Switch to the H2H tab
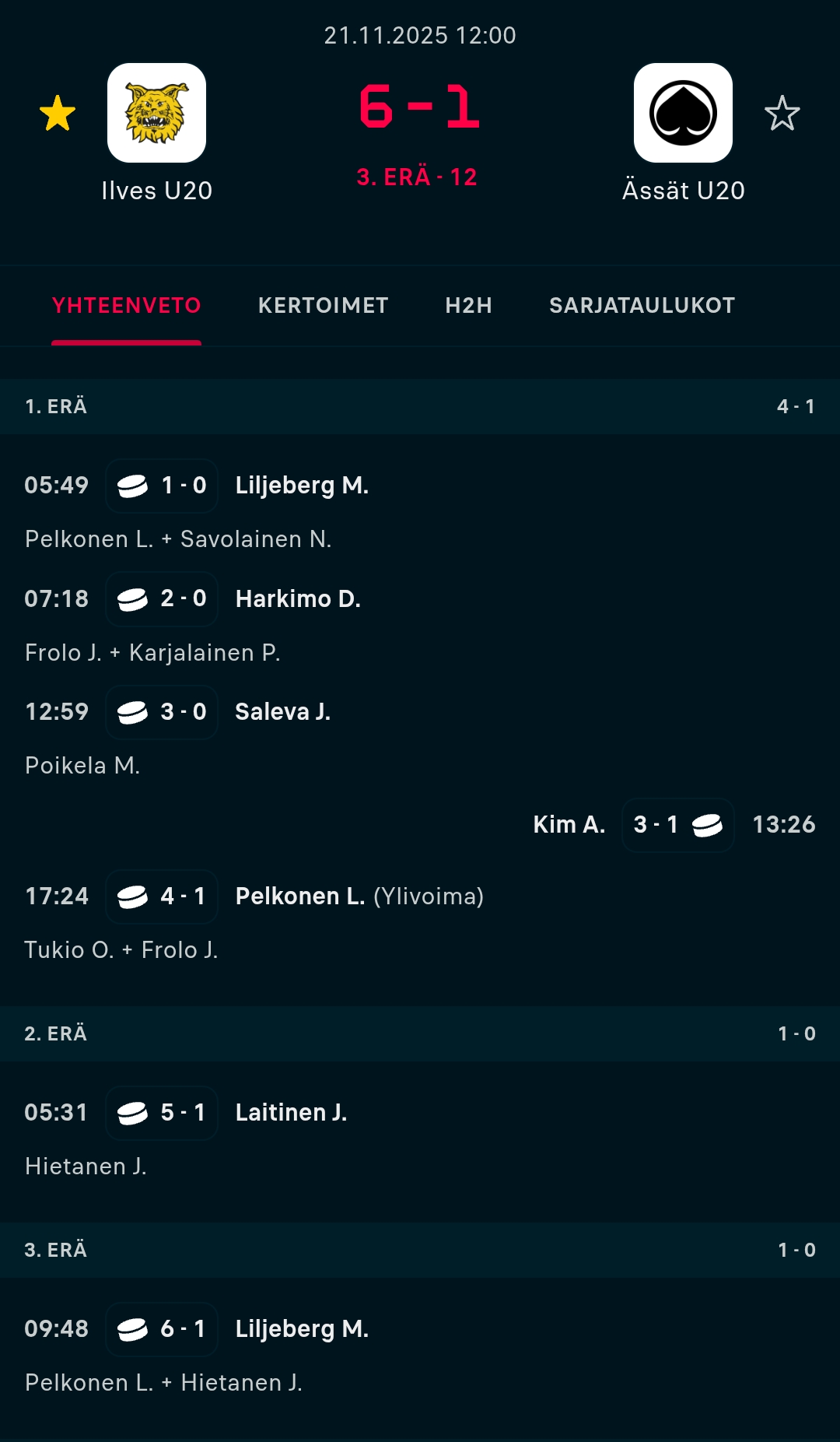Image resolution: width=840 pixels, height=1442 pixels. point(468,305)
